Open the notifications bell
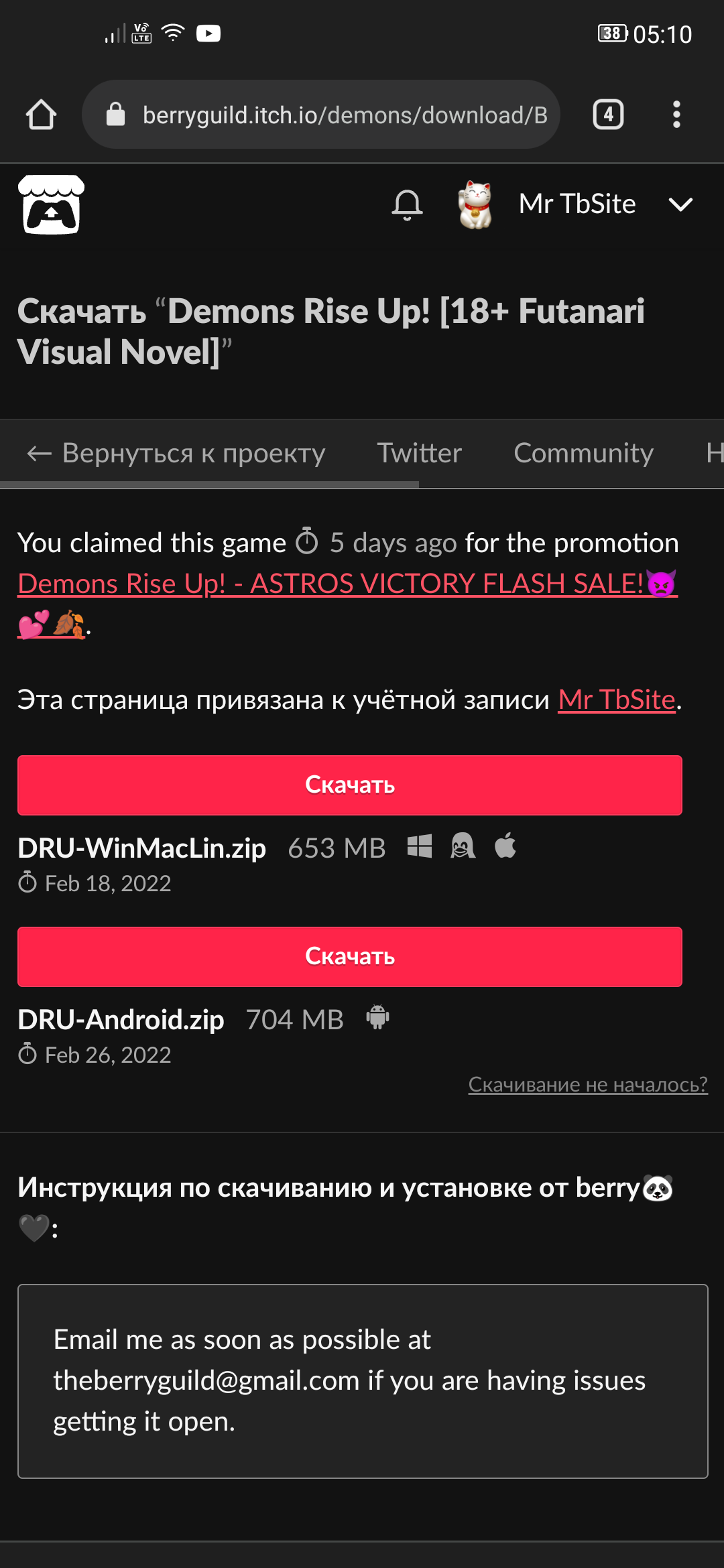 [407, 204]
